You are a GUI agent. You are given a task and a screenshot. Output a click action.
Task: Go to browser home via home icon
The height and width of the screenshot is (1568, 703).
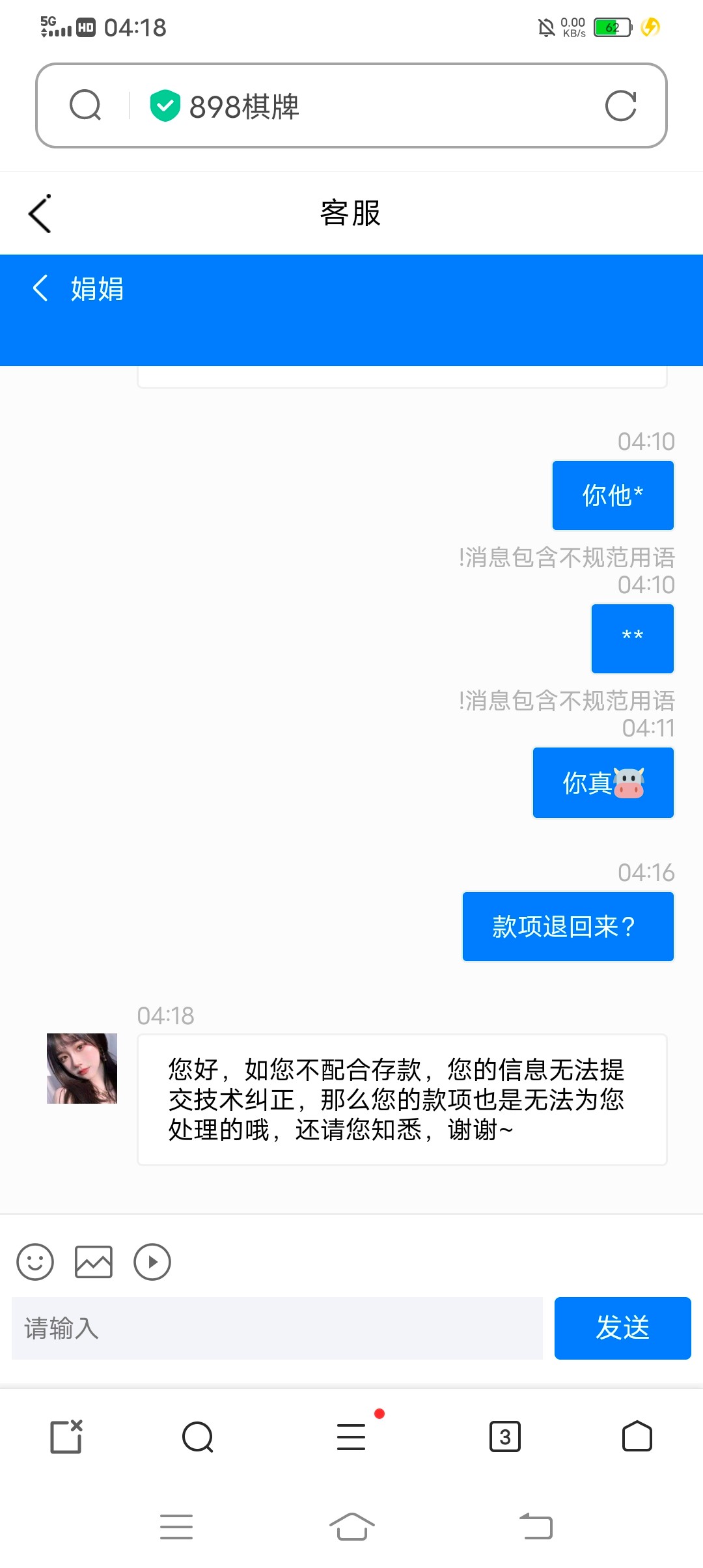pos(636,1436)
